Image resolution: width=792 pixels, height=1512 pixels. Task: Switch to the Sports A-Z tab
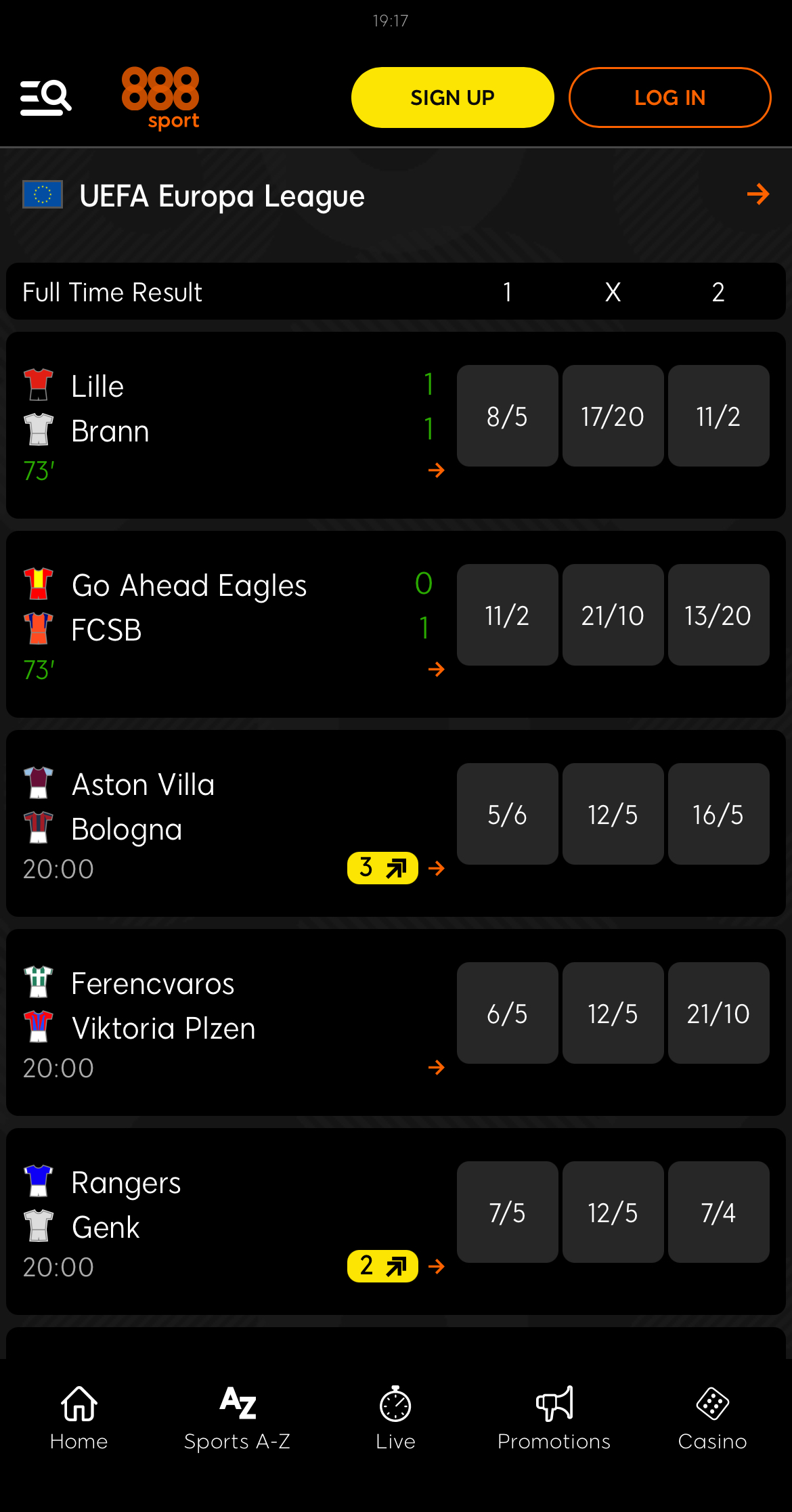coord(238,1417)
